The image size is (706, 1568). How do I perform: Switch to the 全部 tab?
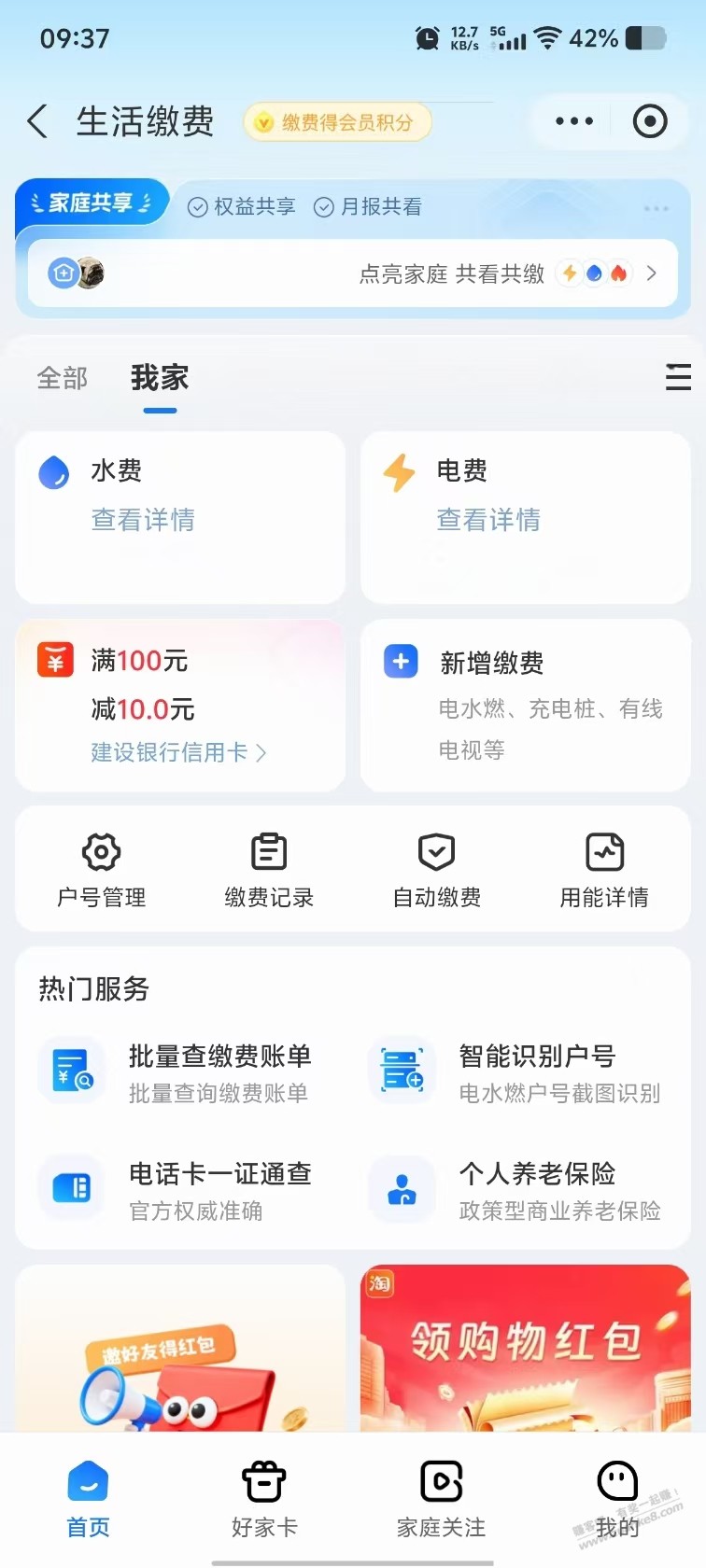62,378
